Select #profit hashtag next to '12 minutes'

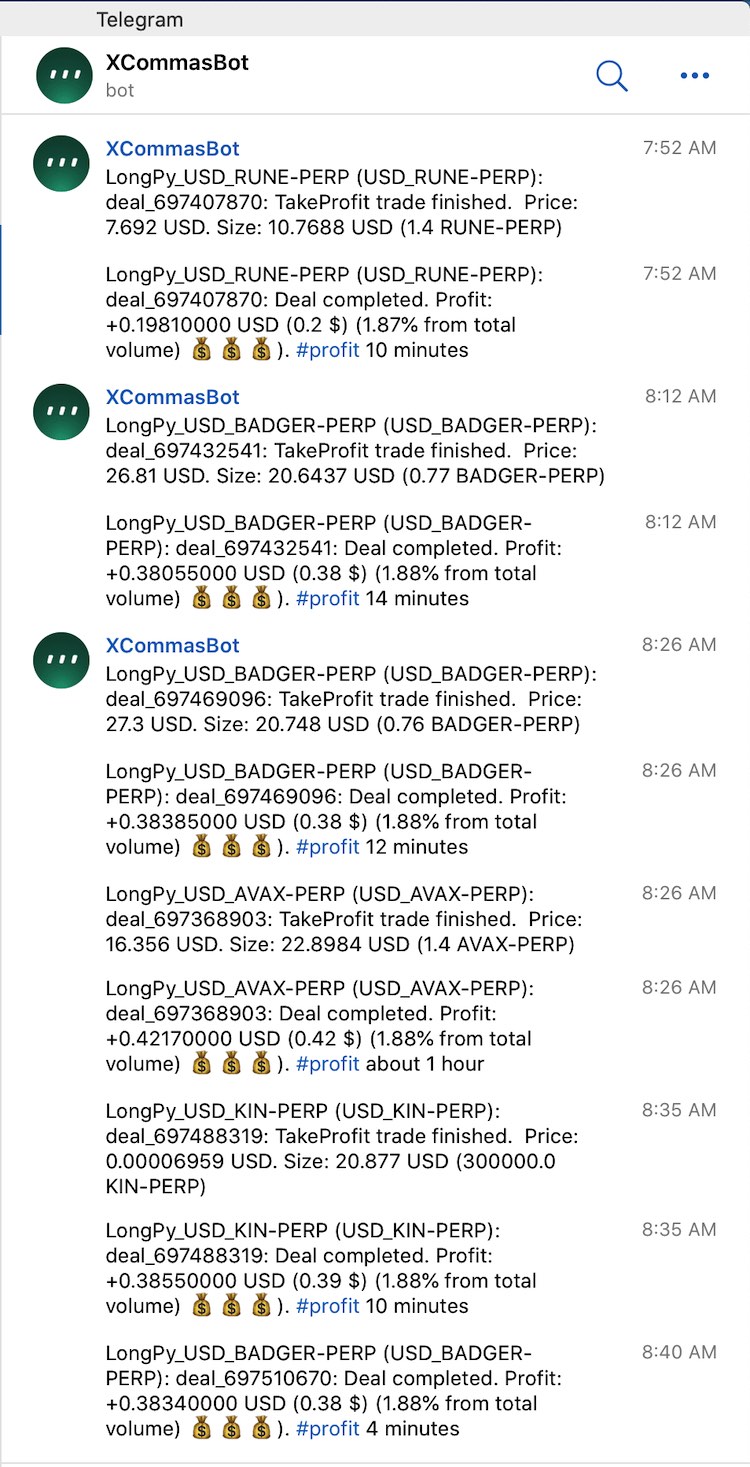(x=327, y=847)
